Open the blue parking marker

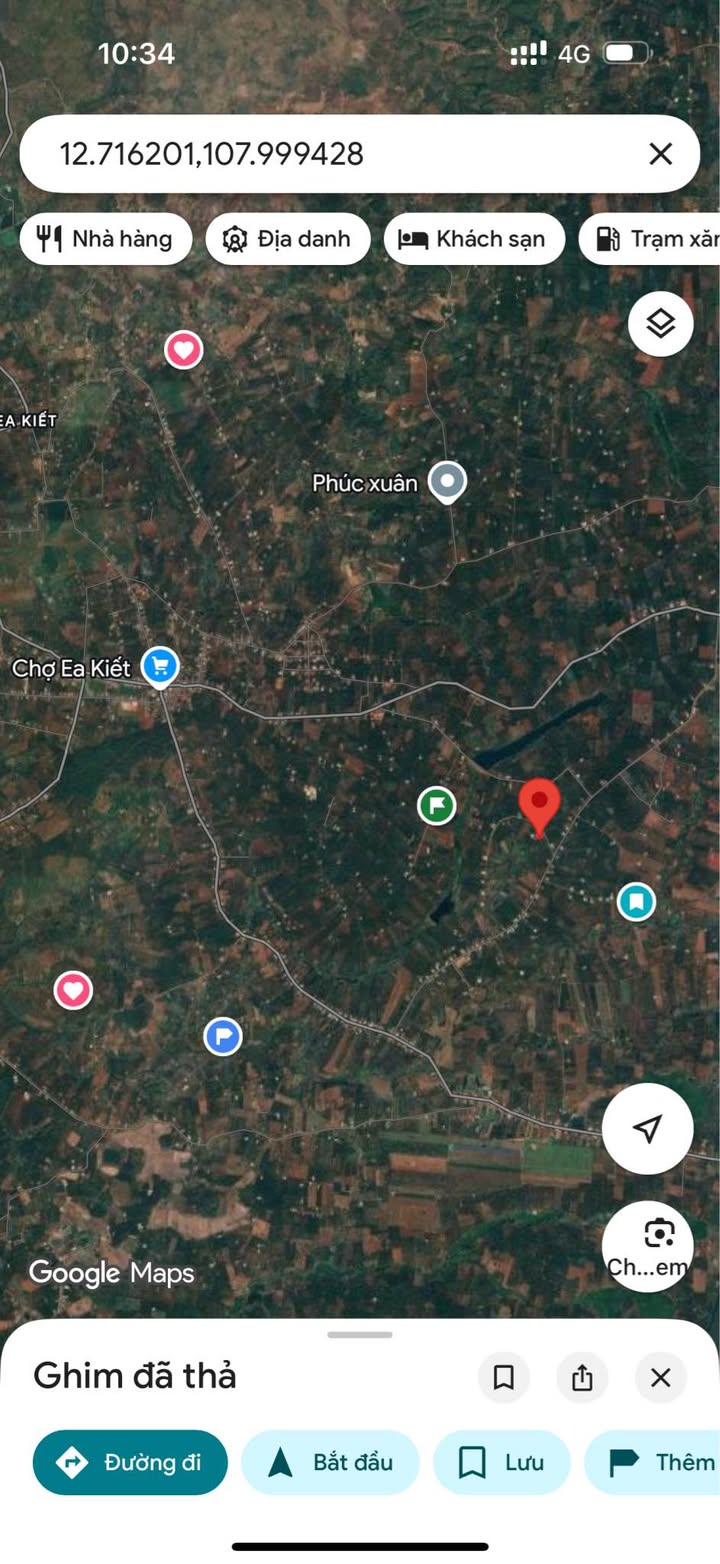pos(222,1036)
